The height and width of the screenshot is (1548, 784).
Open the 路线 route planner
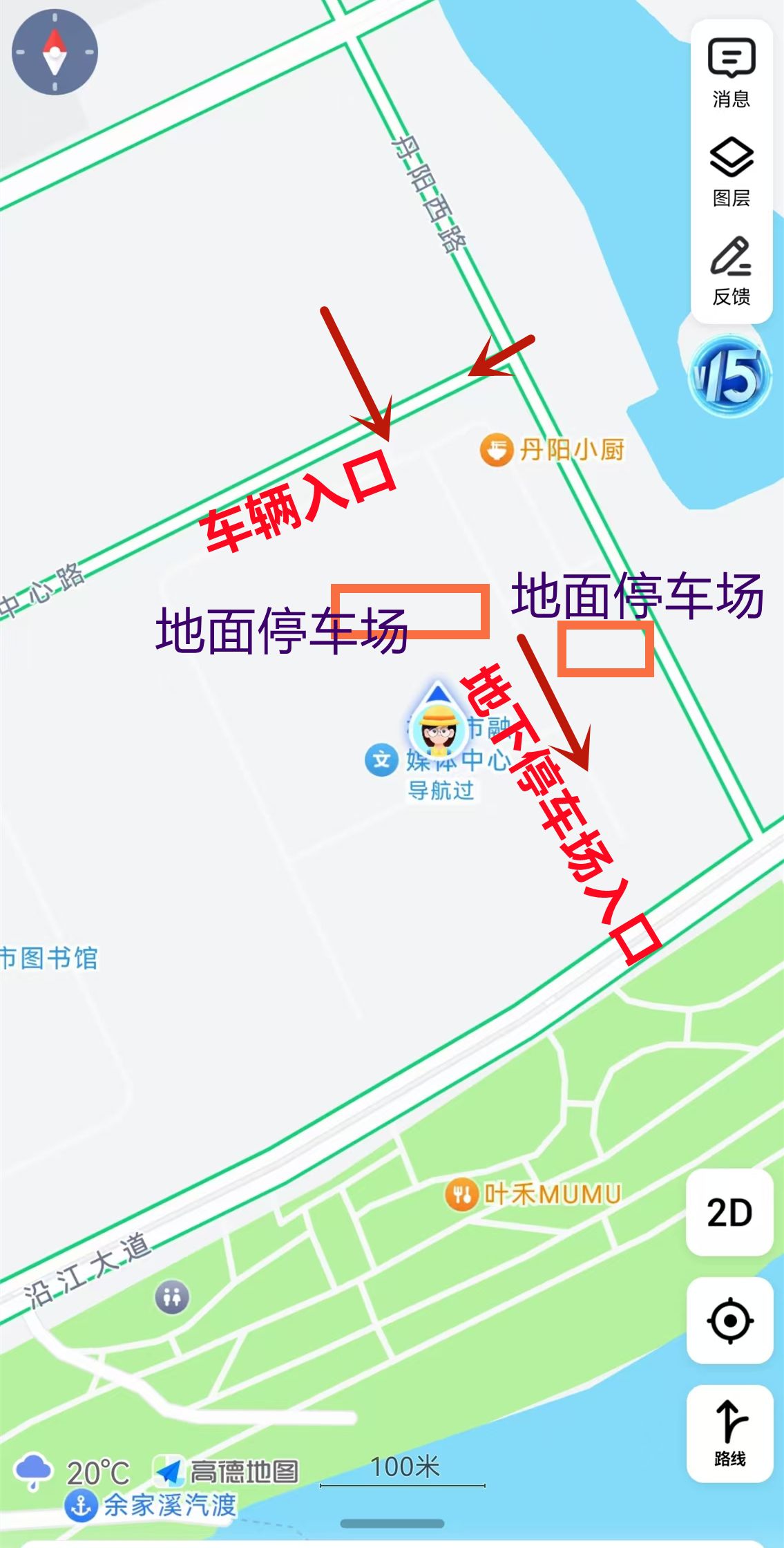pos(729,1433)
